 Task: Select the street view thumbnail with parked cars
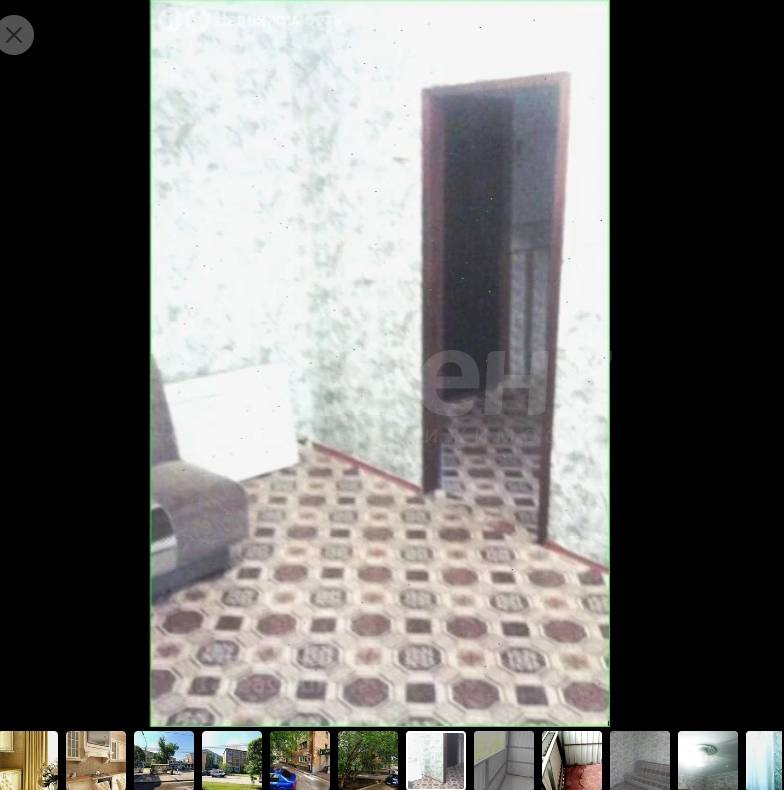click(x=164, y=760)
